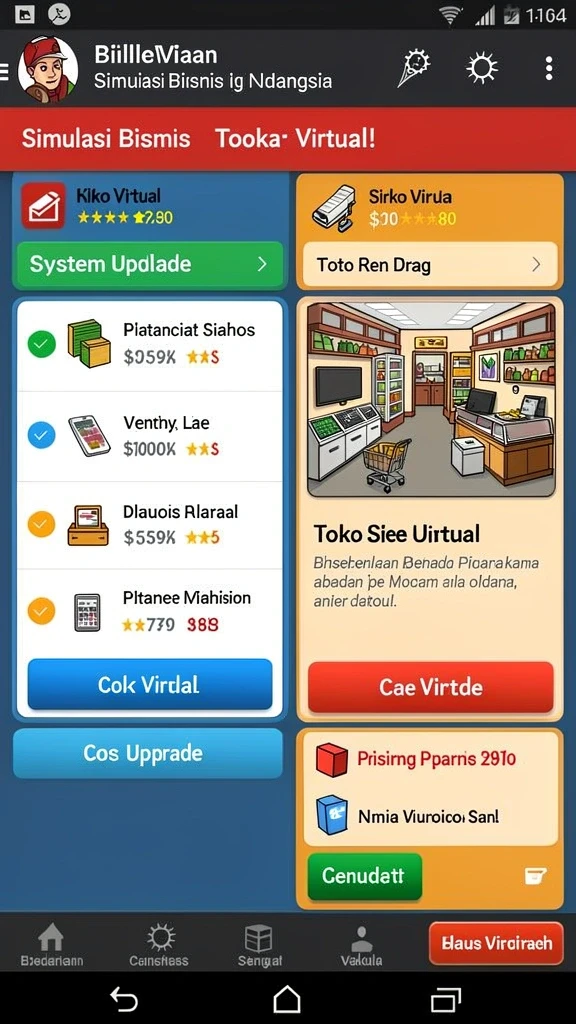Tap the blue Cok Virtlal button
Viewport: 576px width, 1024px height.
[150, 684]
